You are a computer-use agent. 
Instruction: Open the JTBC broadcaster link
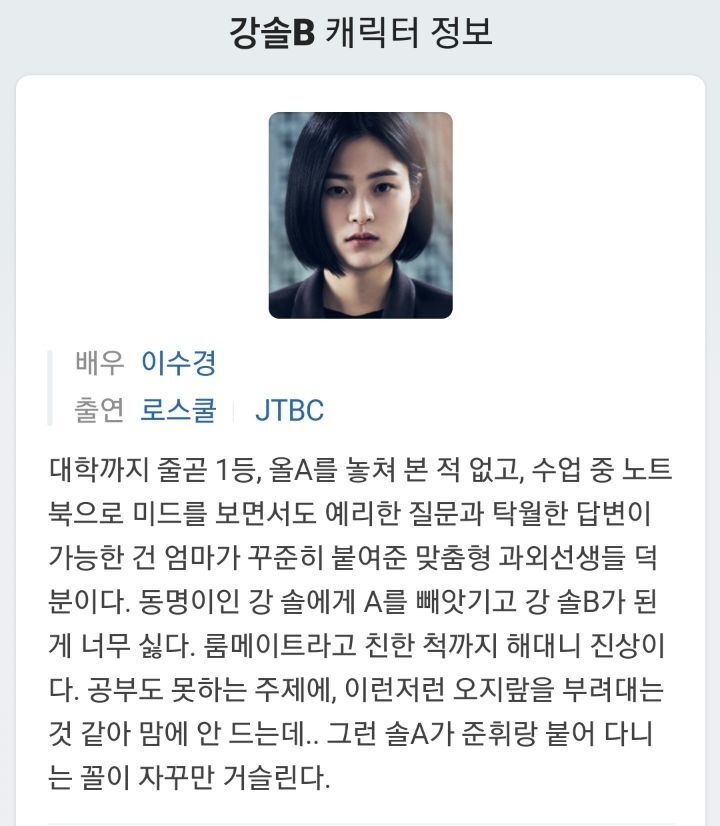pos(289,410)
